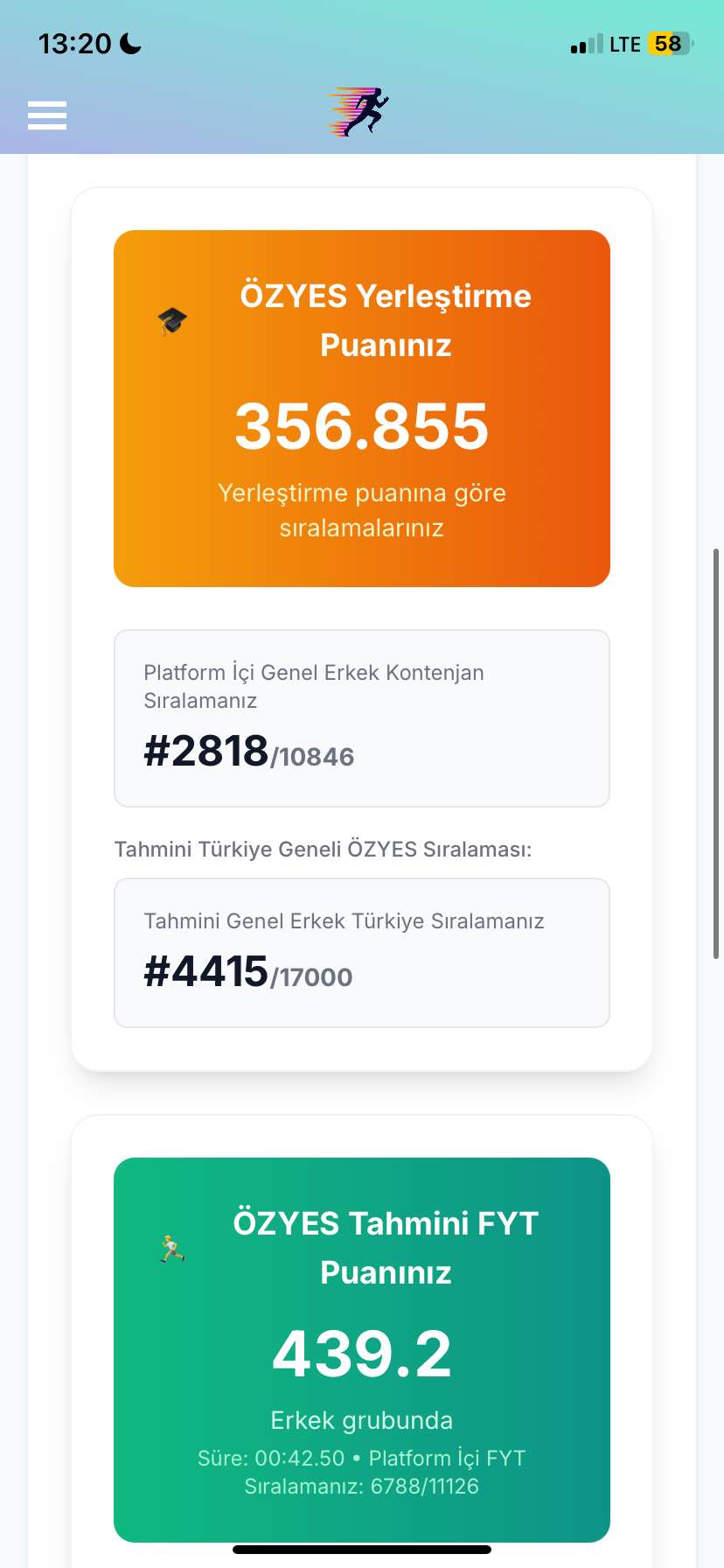Open the hamburger drawer menu
724x1568 pixels.
pos(47,115)
